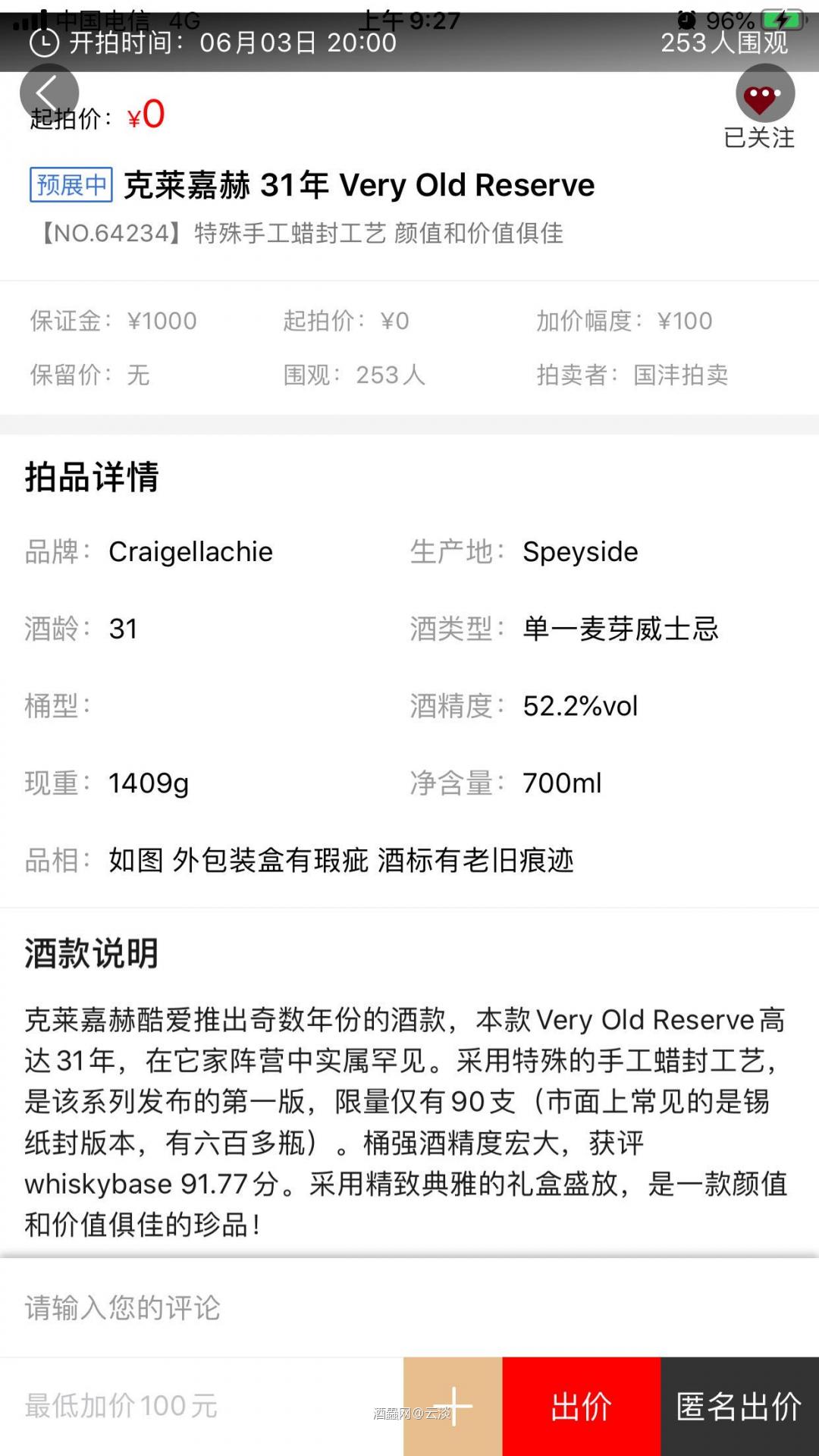Open auctioneer 国沣拍卖 details

680,375
